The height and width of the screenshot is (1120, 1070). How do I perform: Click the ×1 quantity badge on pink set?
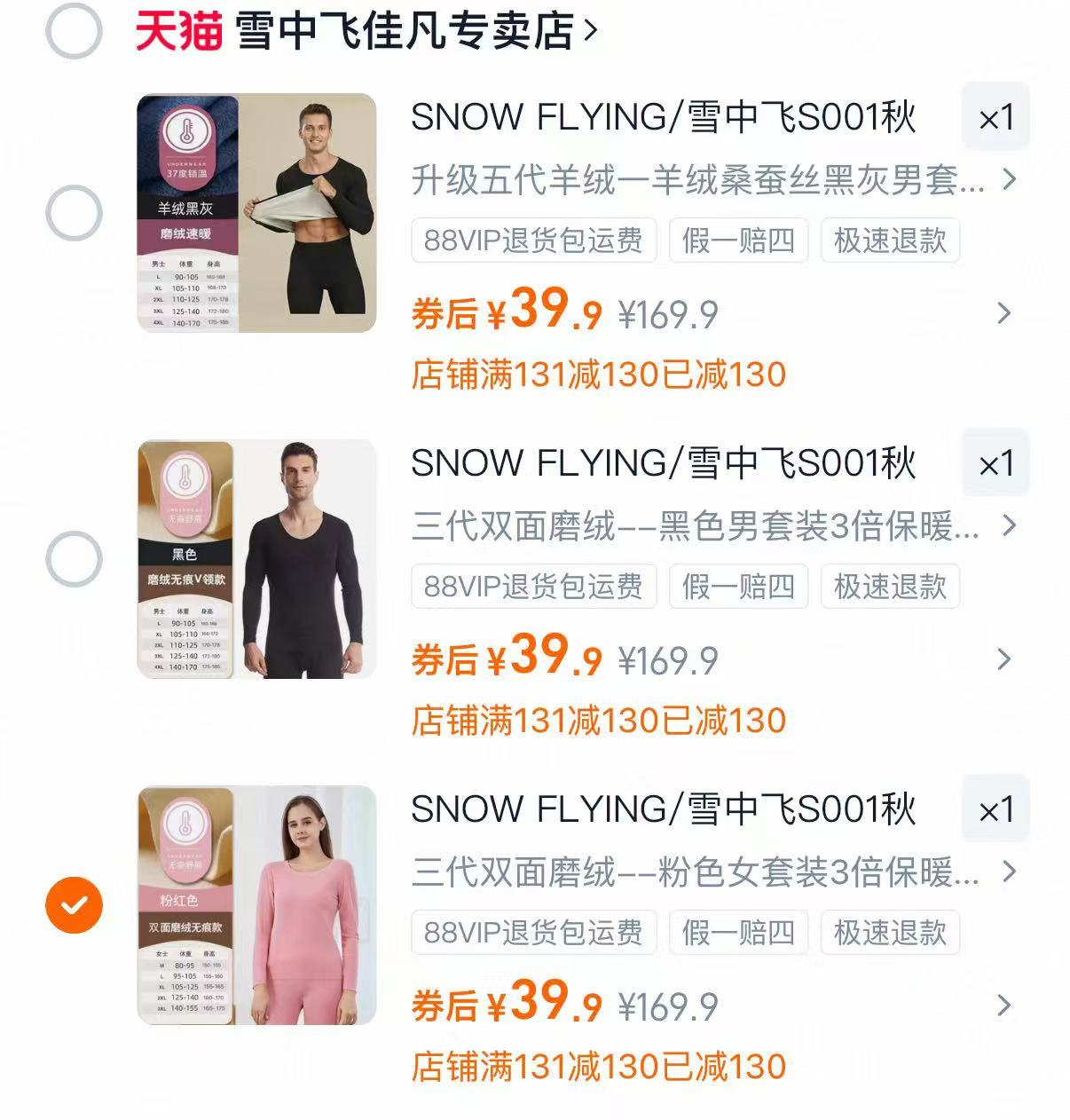click(x=994, y=809)
